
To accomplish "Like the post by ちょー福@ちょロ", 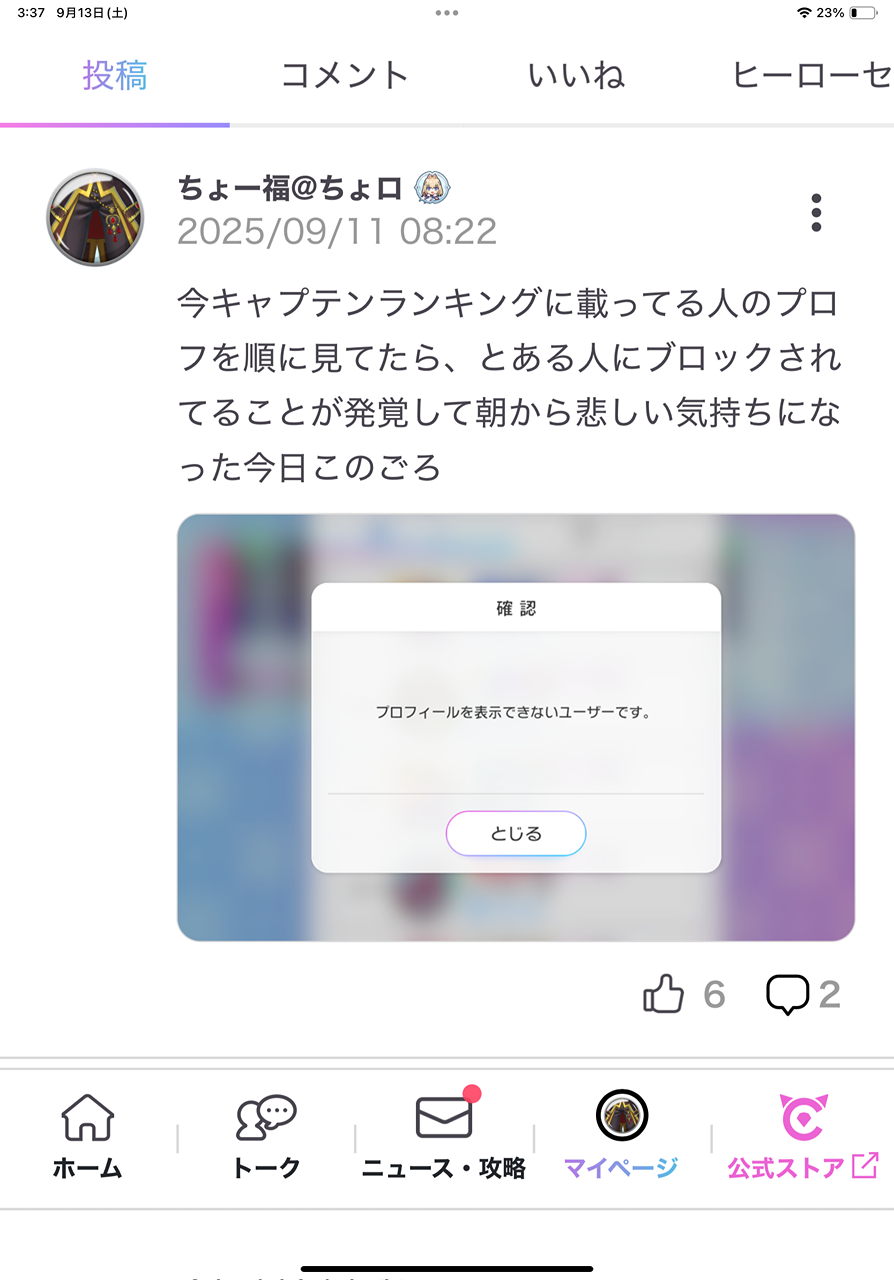I will pos(664,994).
